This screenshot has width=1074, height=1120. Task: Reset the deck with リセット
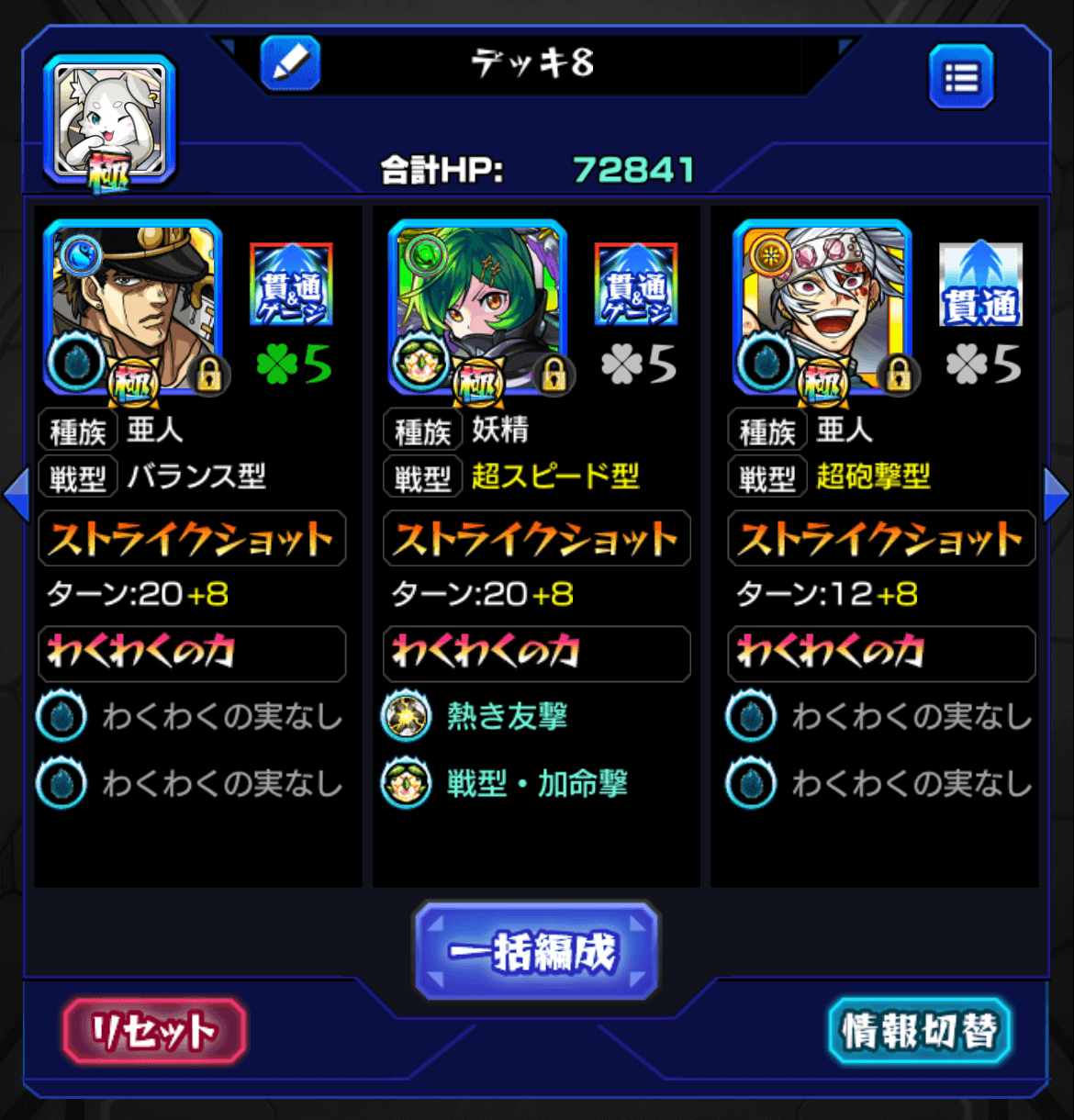tap(154, 1031)
